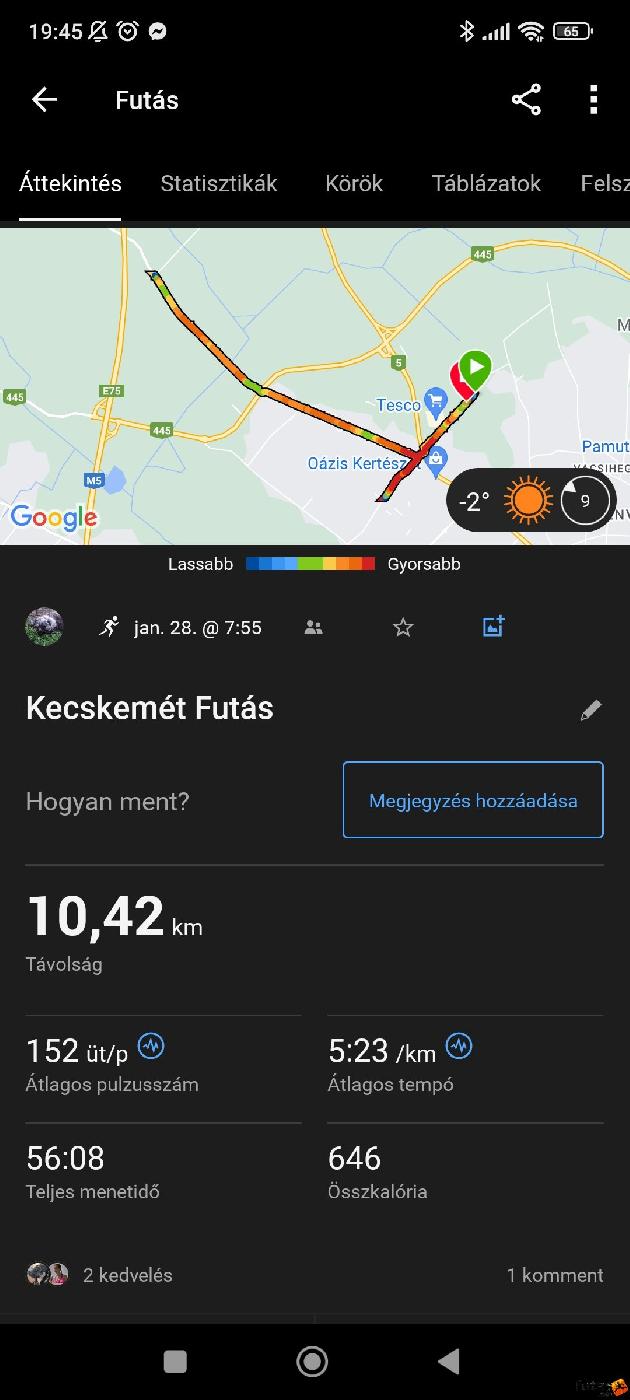
Task: Switch to the Statisztikák tab
Action: [x=219, y=183]
